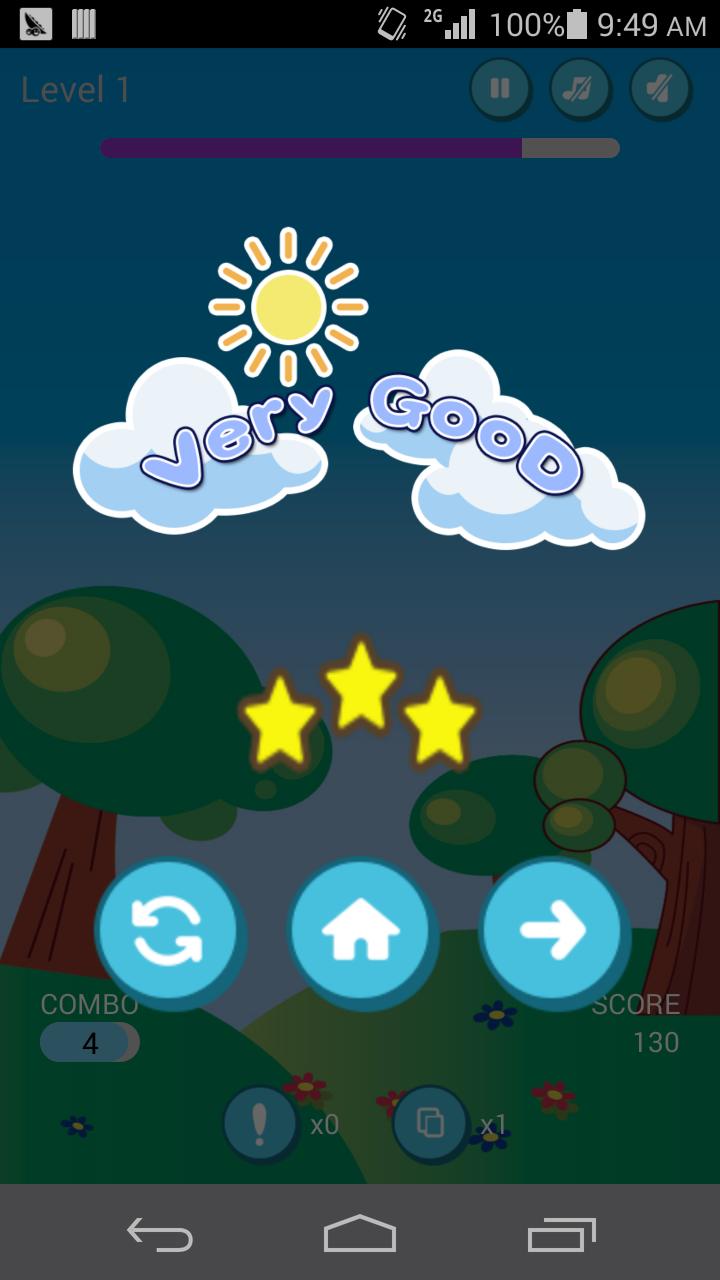Continue to the next level arrow

click(553, 931)
